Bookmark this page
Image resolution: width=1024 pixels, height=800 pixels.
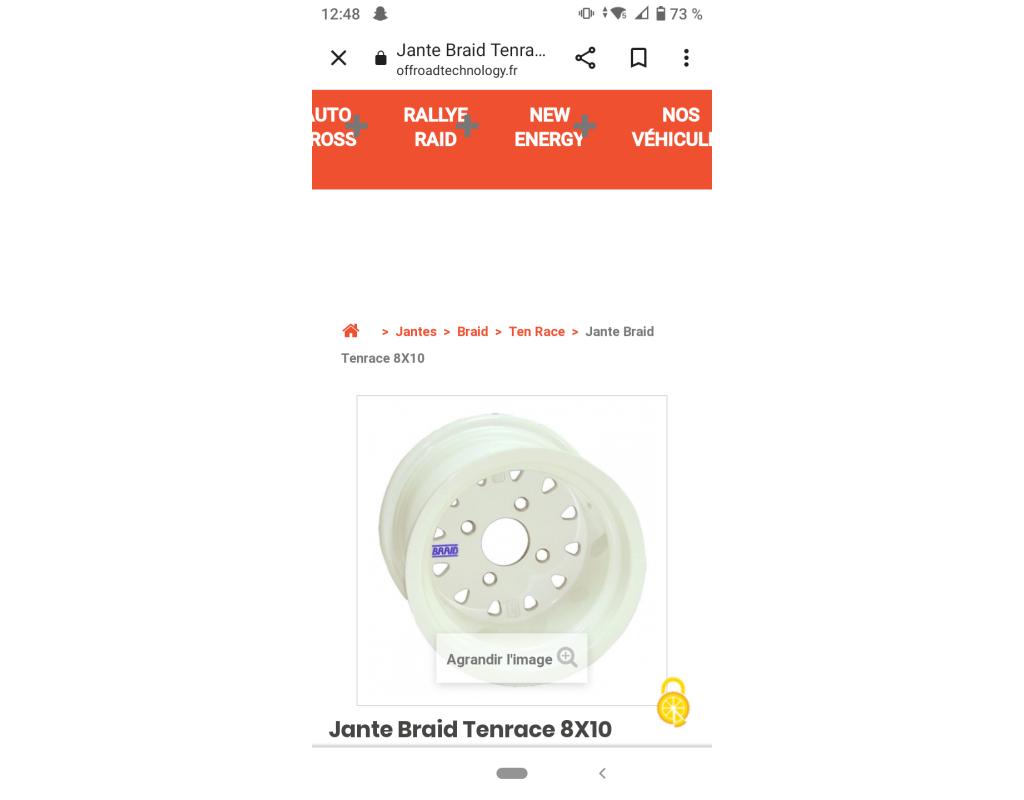click(x=638, y=58)
